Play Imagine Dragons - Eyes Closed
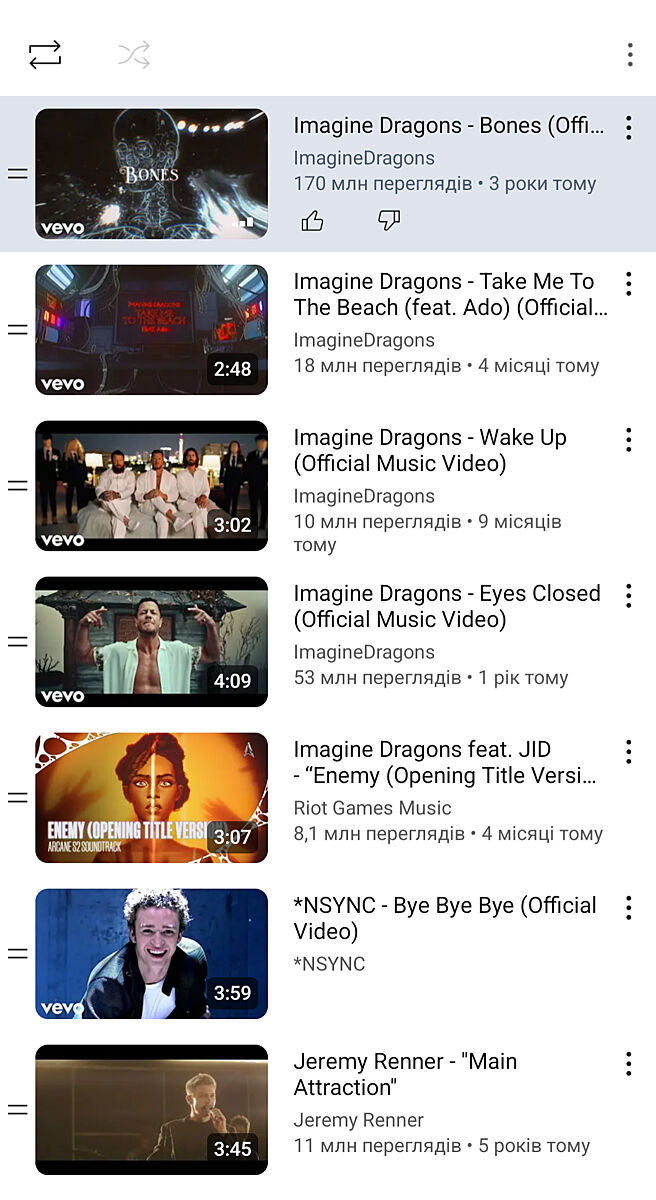656x1200 pixels. [151, 642]
